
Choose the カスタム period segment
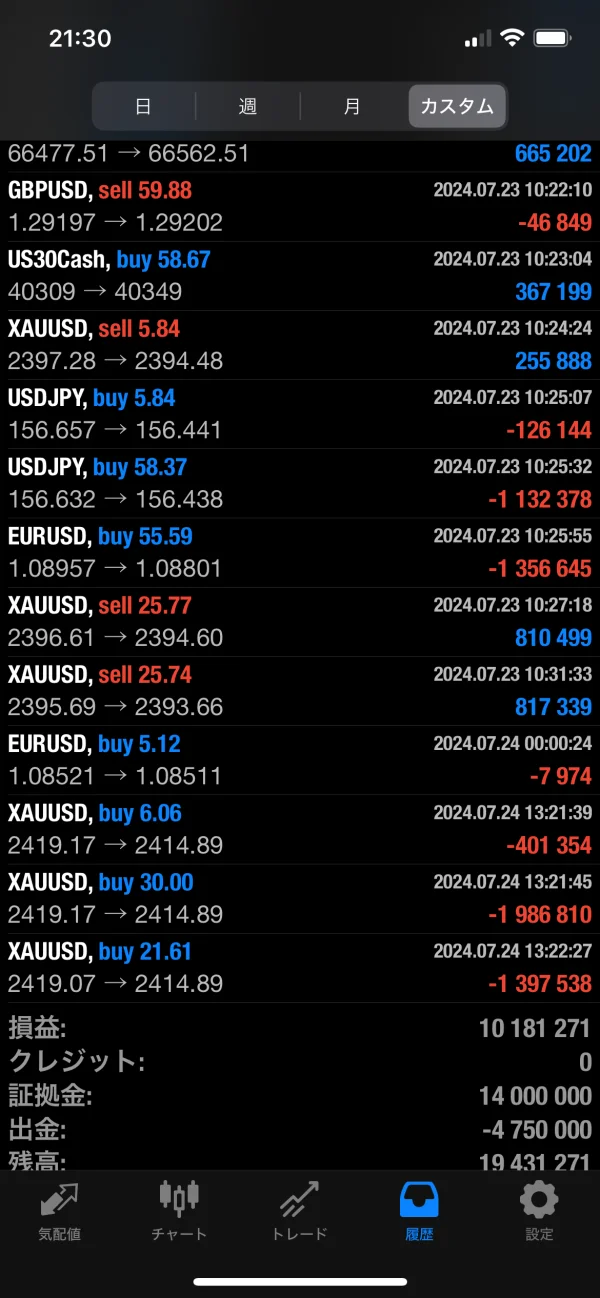click(x=457, y=106)
